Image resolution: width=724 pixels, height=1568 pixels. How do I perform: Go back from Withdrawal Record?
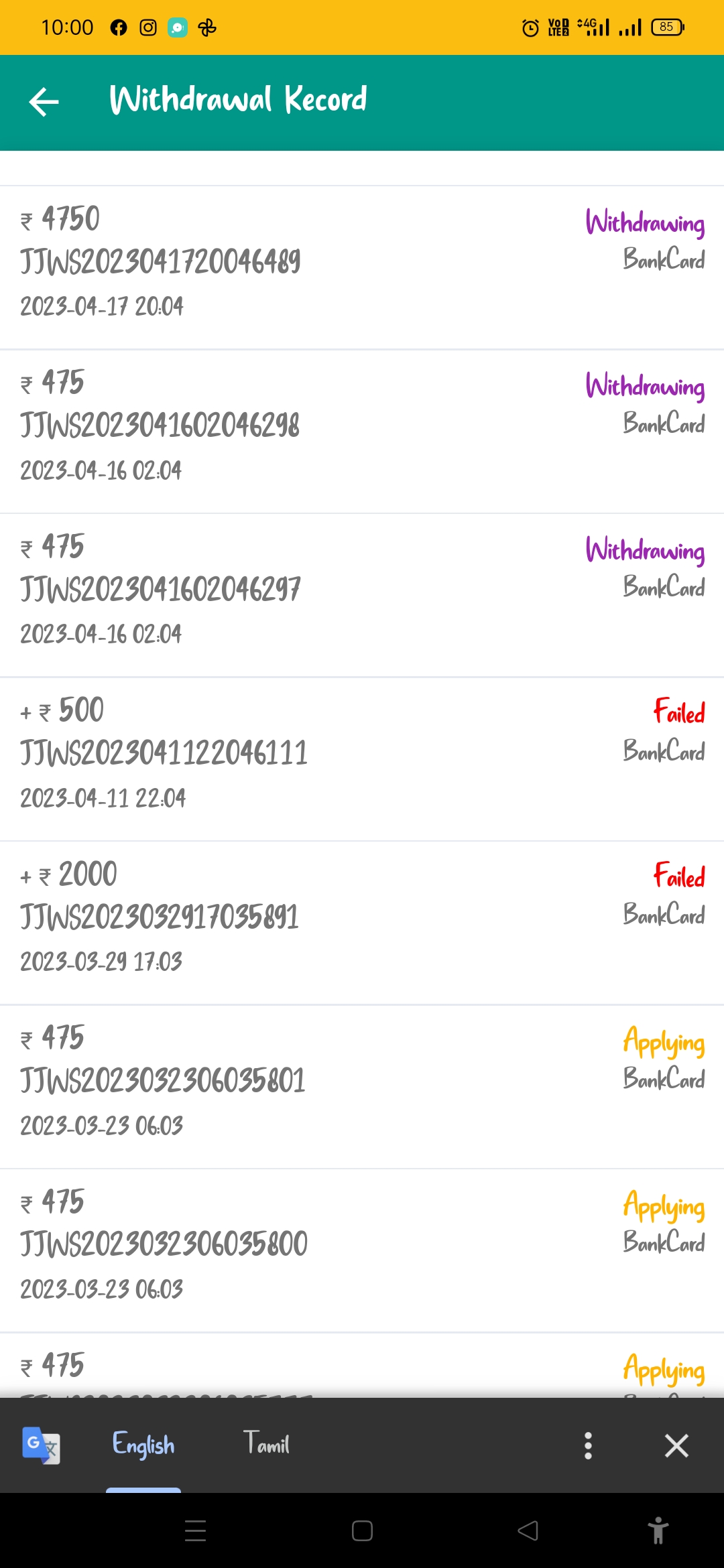pyautogui.click(x=44, y=102)
